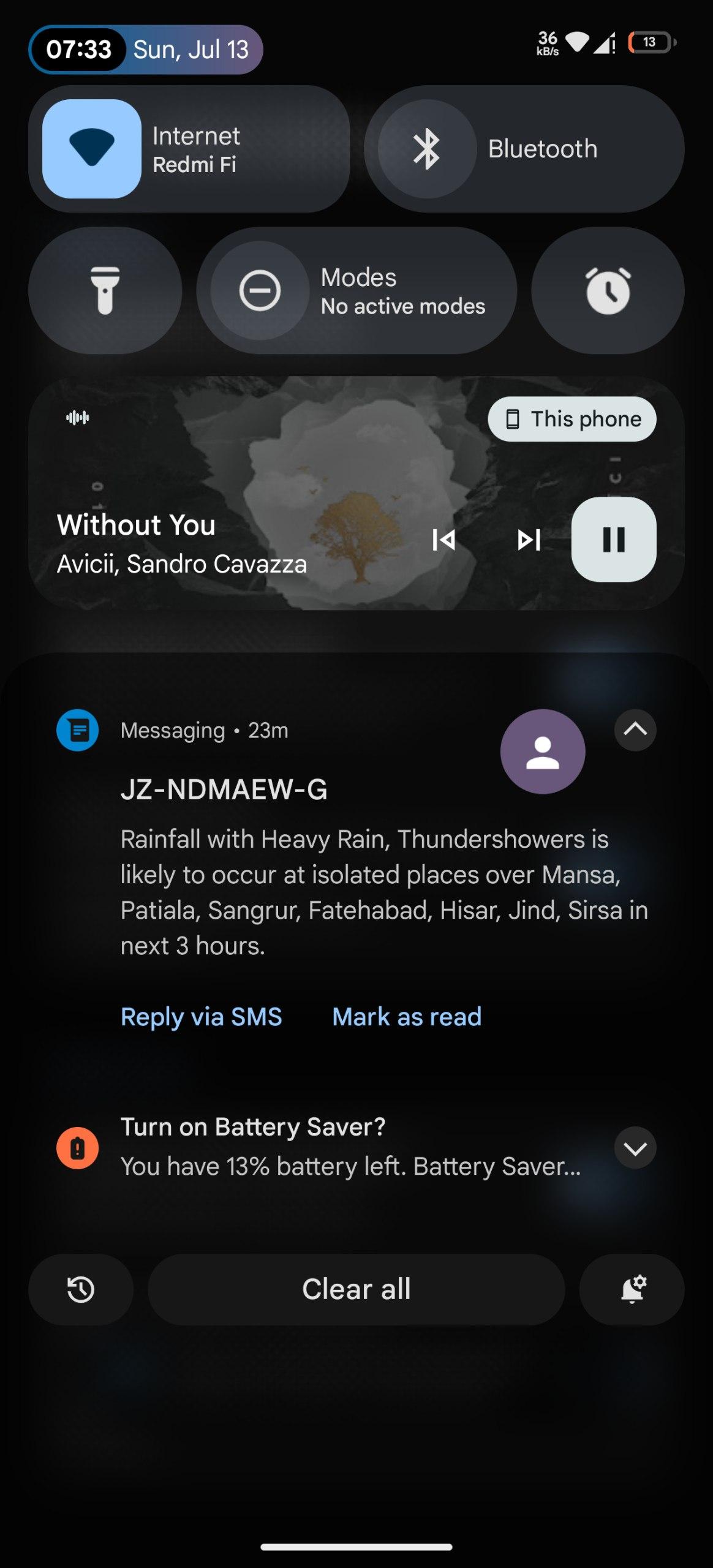Screen dimensions: 713x1568
Task: Open notification settings bell icon
Action: coord(632,1289)
